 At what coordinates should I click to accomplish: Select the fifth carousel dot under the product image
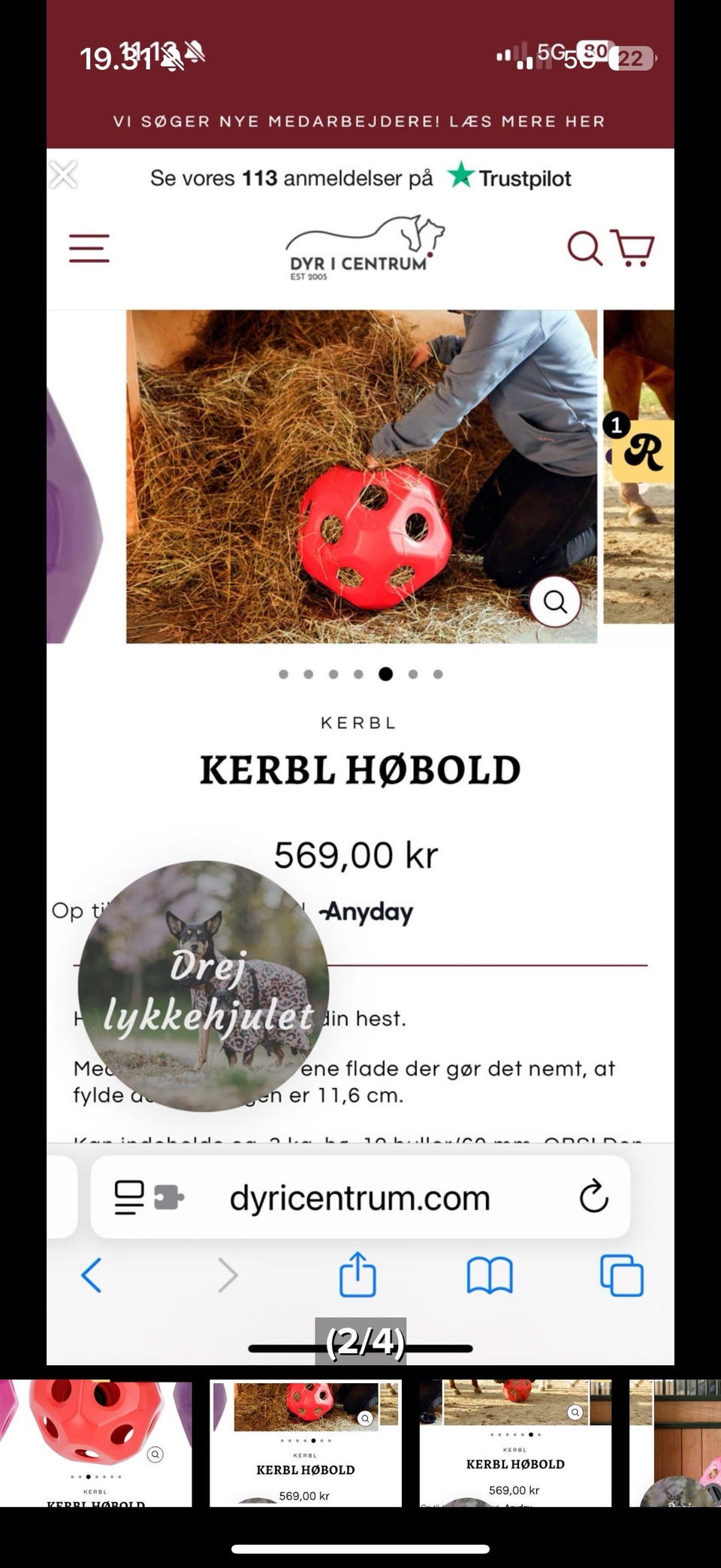[386, 675]
